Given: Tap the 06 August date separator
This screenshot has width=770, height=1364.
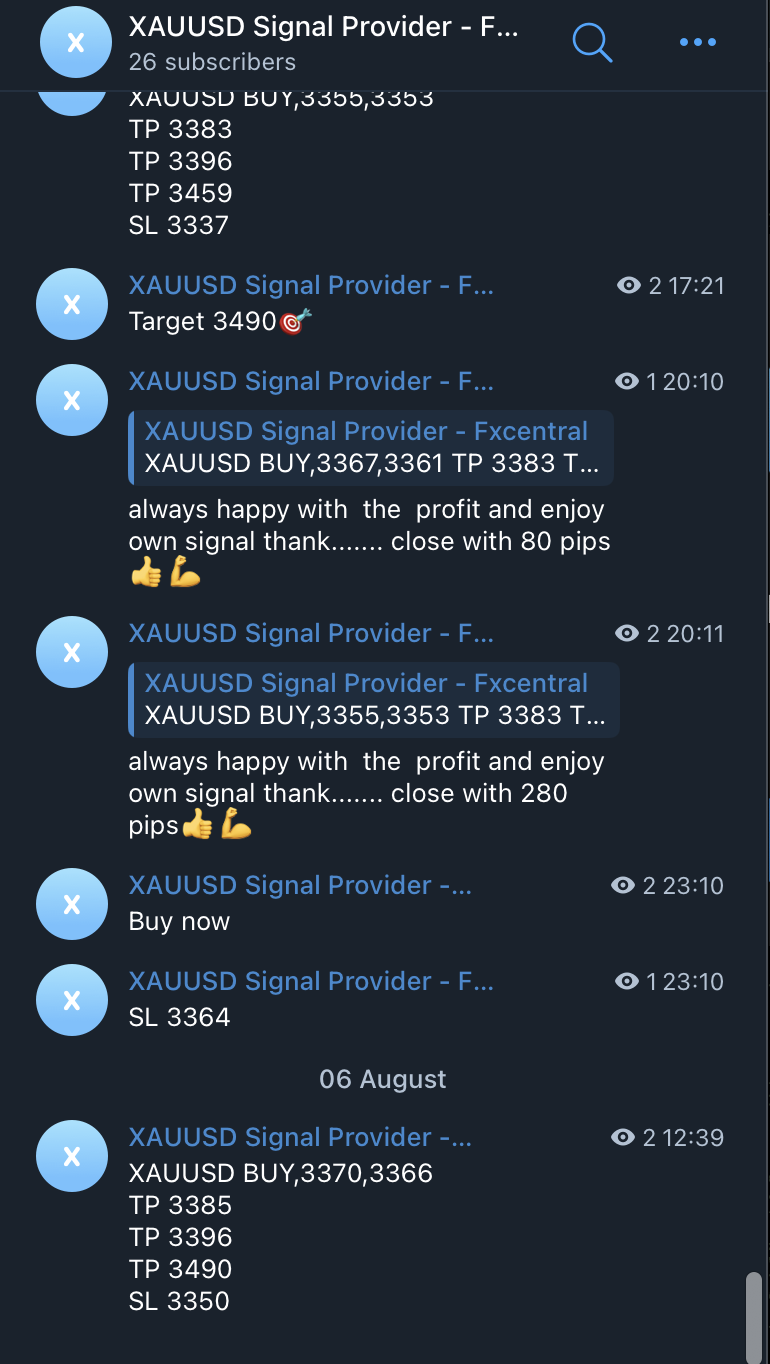Looking at the screenshot, I should pos(383,1079).
